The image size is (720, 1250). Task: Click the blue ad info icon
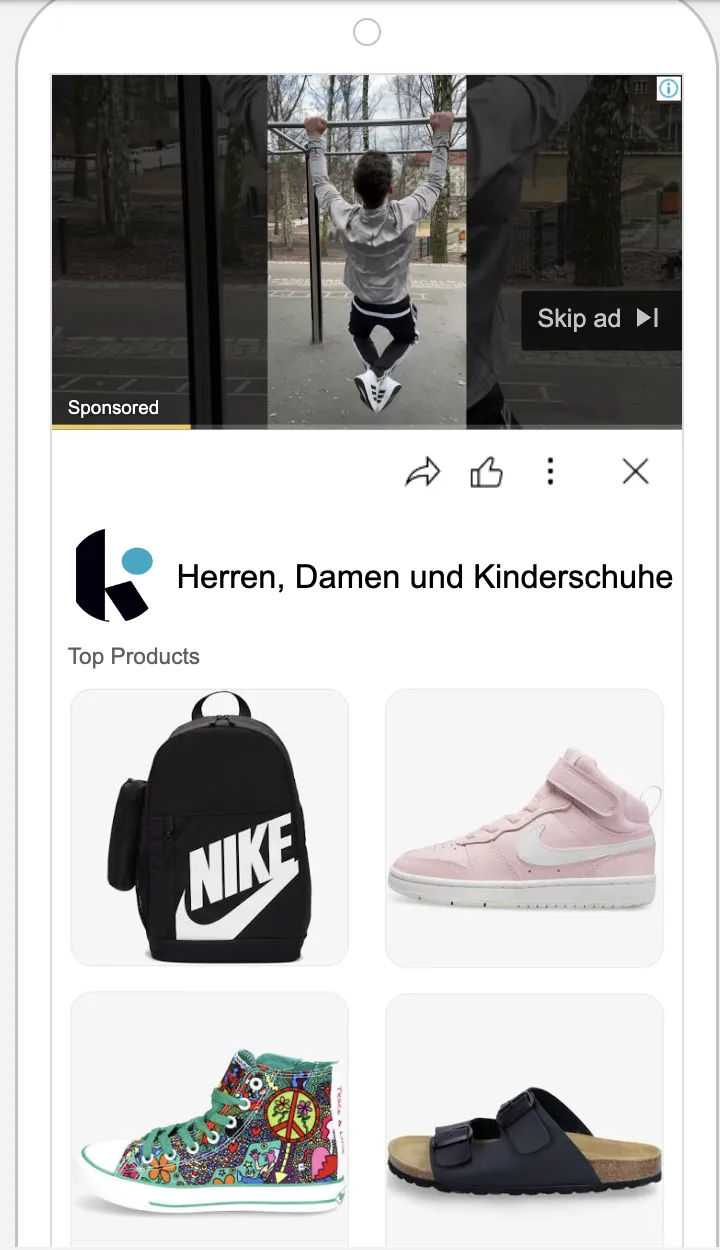[x=667, y=88]
